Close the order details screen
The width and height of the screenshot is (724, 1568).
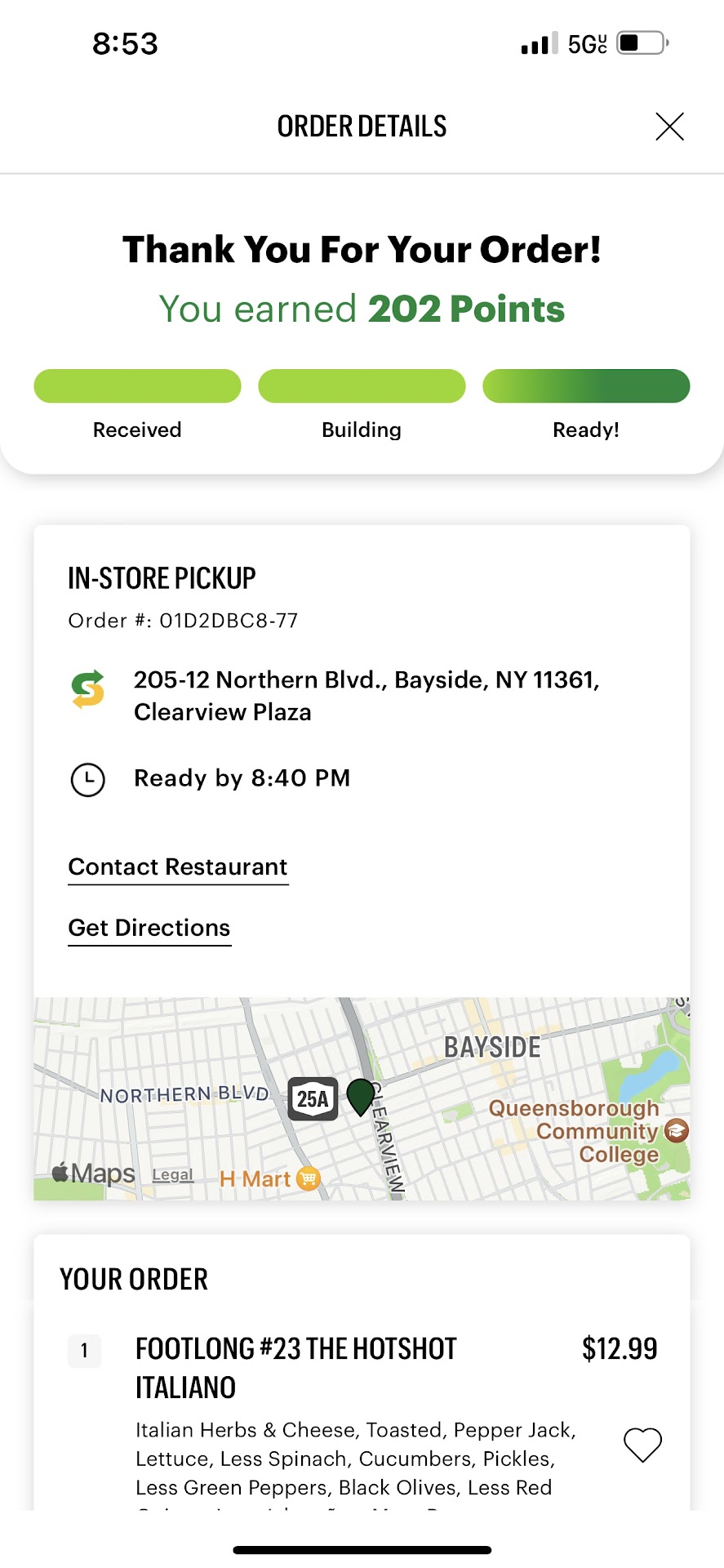click(x=669, y=127)
